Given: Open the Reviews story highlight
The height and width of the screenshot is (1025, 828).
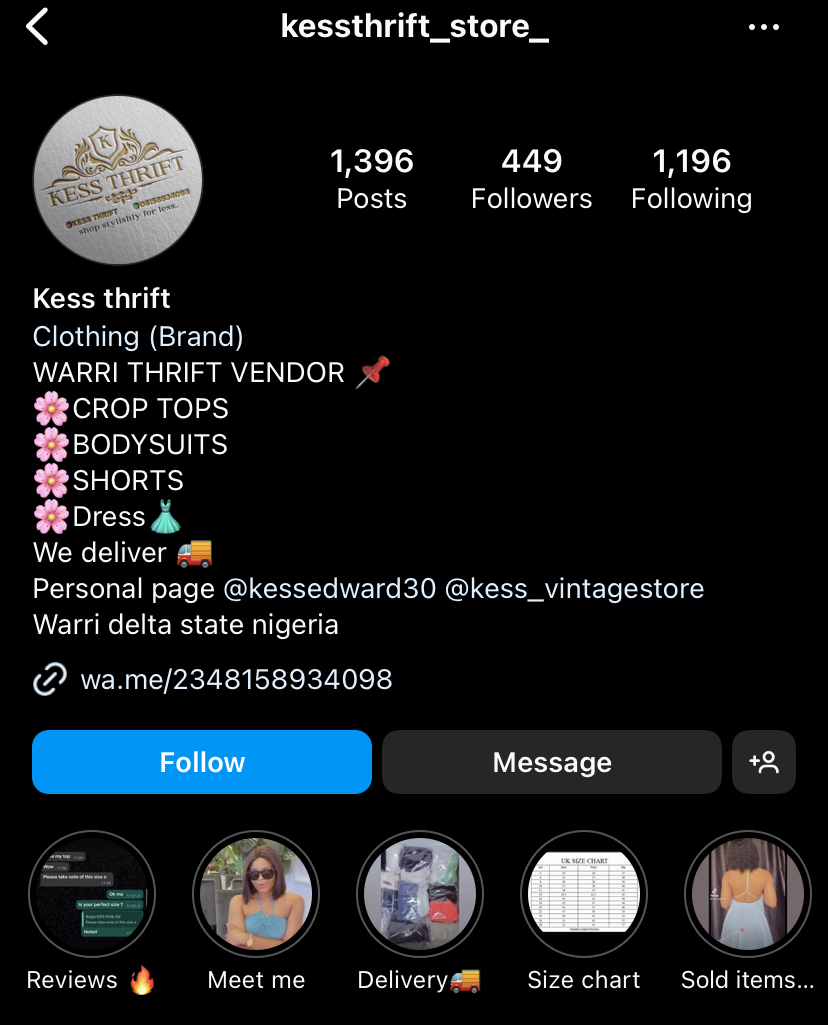Looking at the screenshot, I should click(x=92, y=894).
